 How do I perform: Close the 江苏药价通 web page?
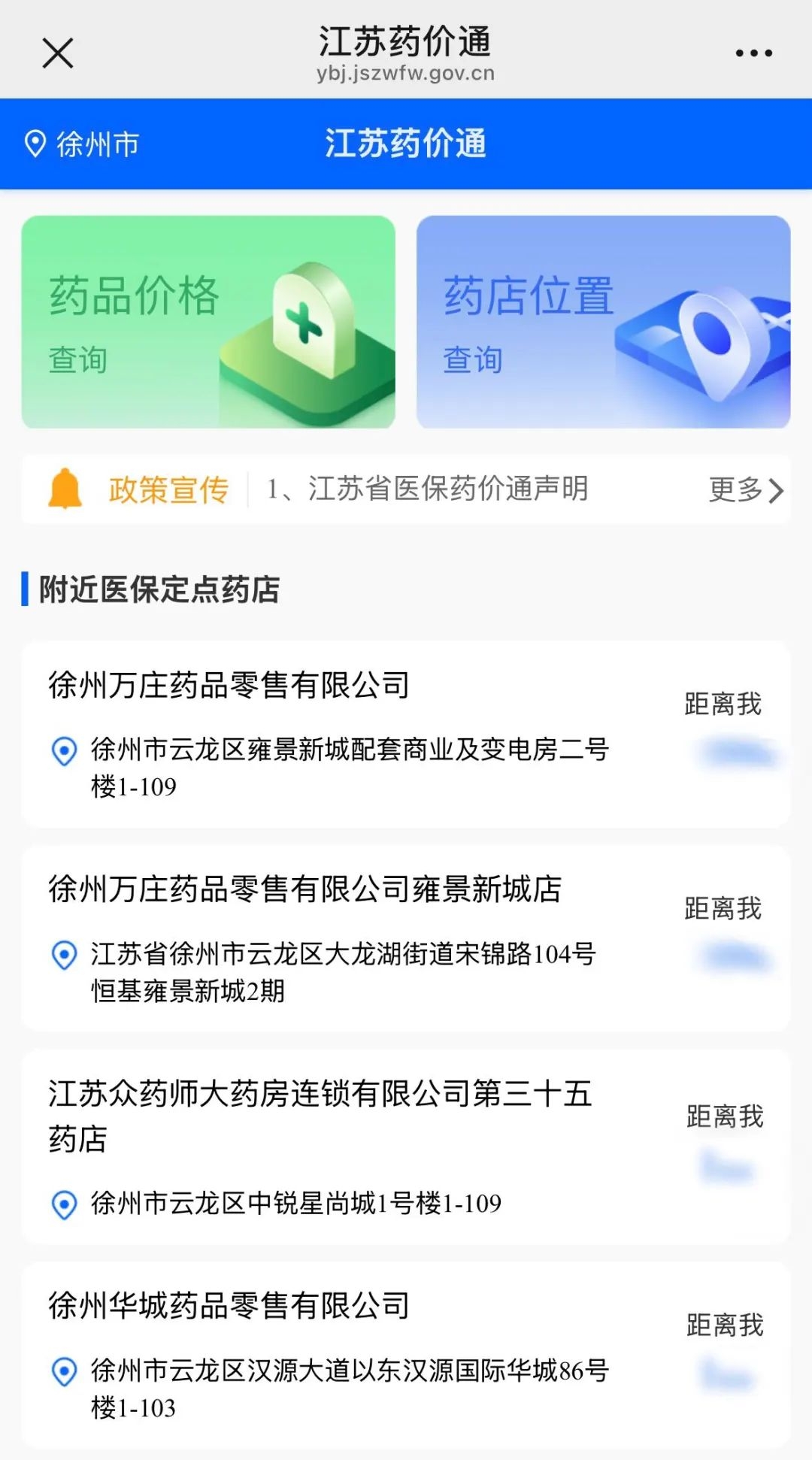[58, 53]
